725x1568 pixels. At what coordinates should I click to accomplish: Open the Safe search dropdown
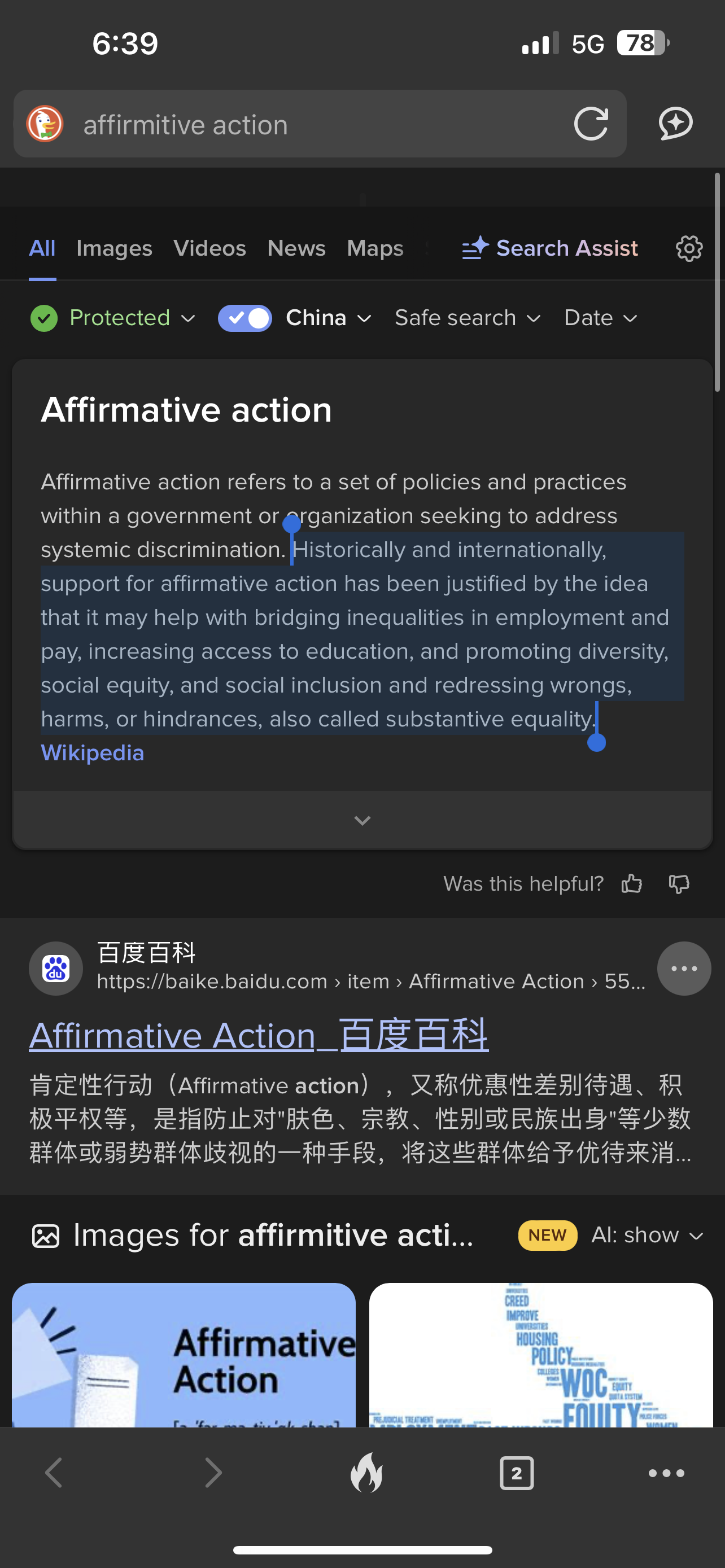tap(468, 318)
